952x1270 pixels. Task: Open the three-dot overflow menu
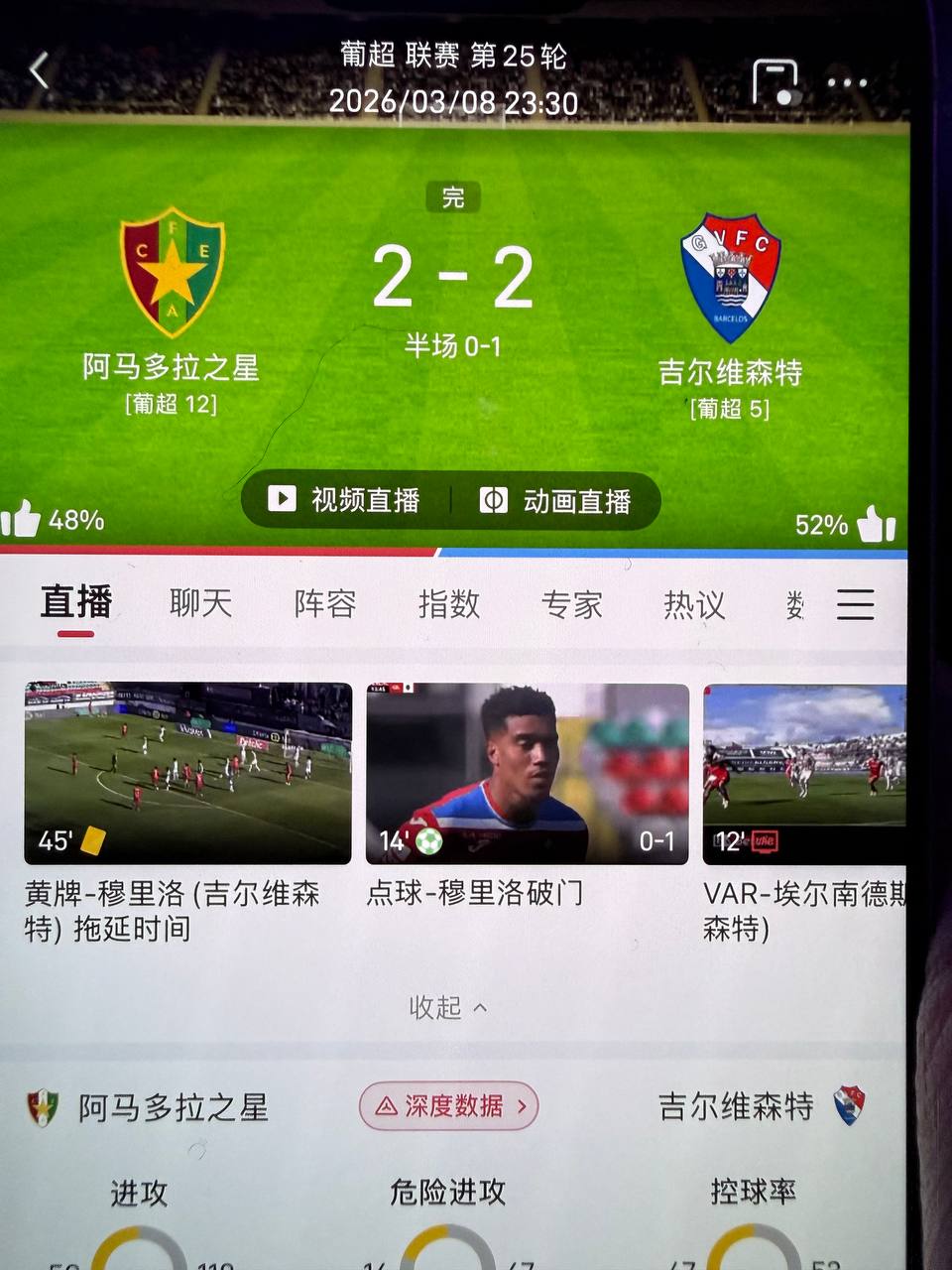[x=847, y=83]
